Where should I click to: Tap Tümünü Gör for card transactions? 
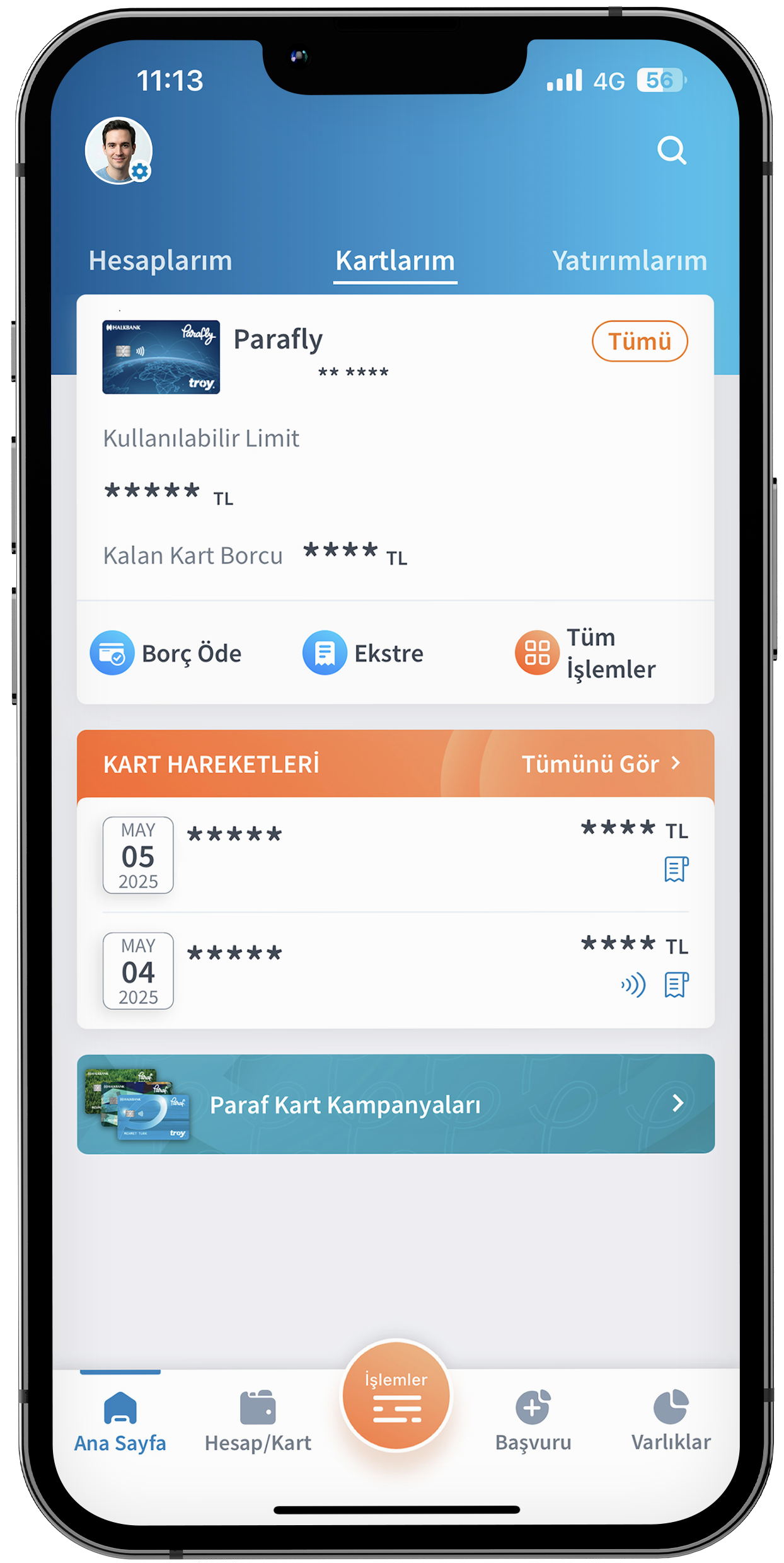(x=601, y=764)
